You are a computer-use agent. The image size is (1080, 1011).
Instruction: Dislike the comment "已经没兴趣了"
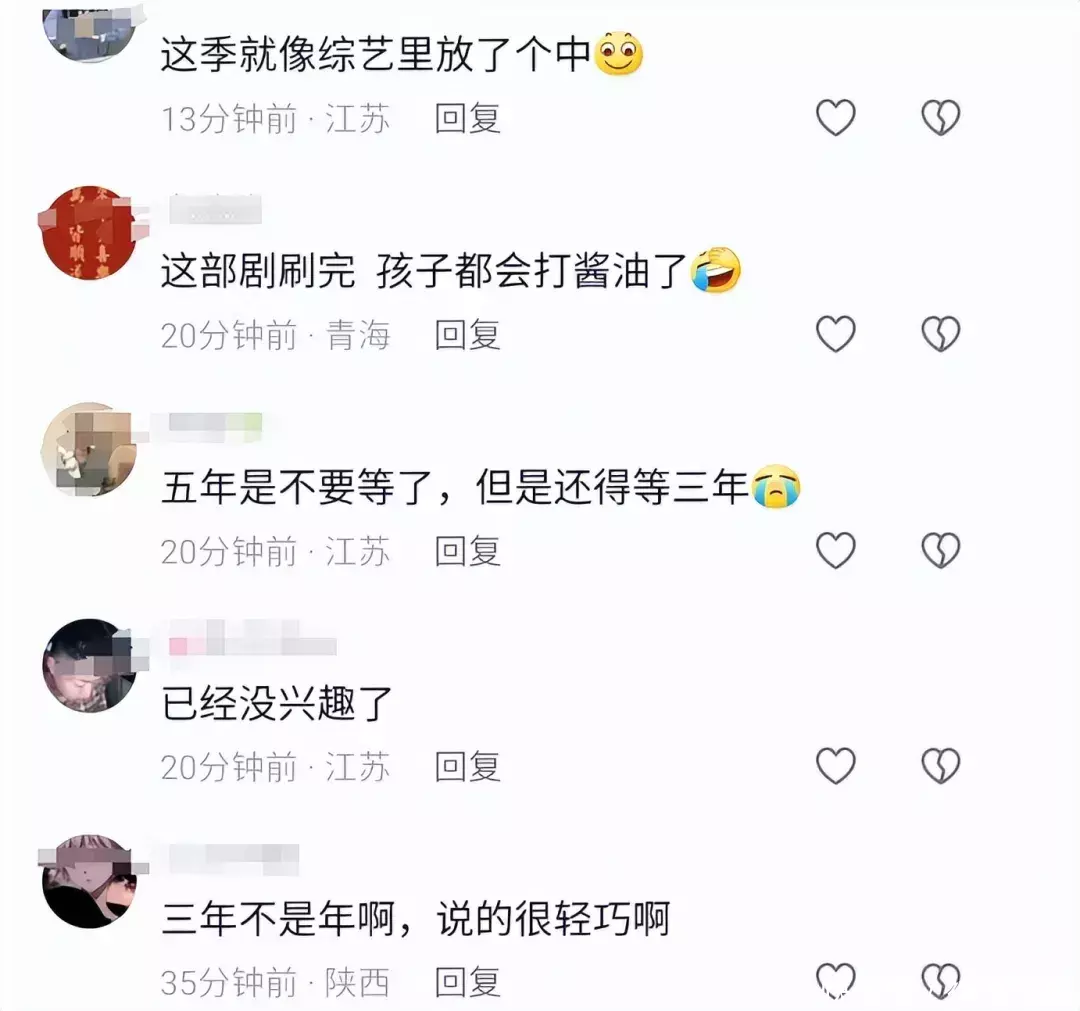[x=940, y=766]
